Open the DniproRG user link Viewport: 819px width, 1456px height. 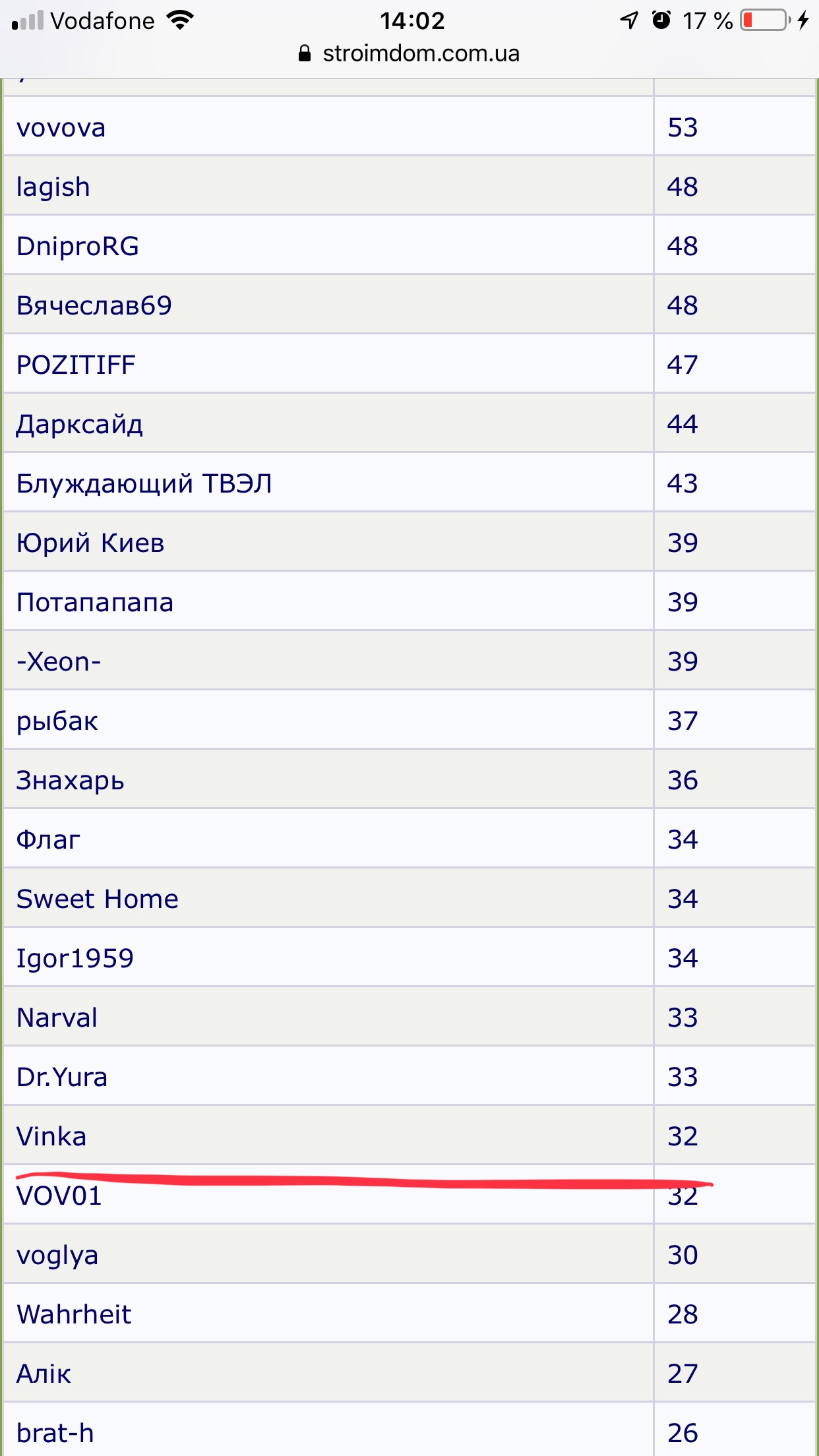pos(78,247)
